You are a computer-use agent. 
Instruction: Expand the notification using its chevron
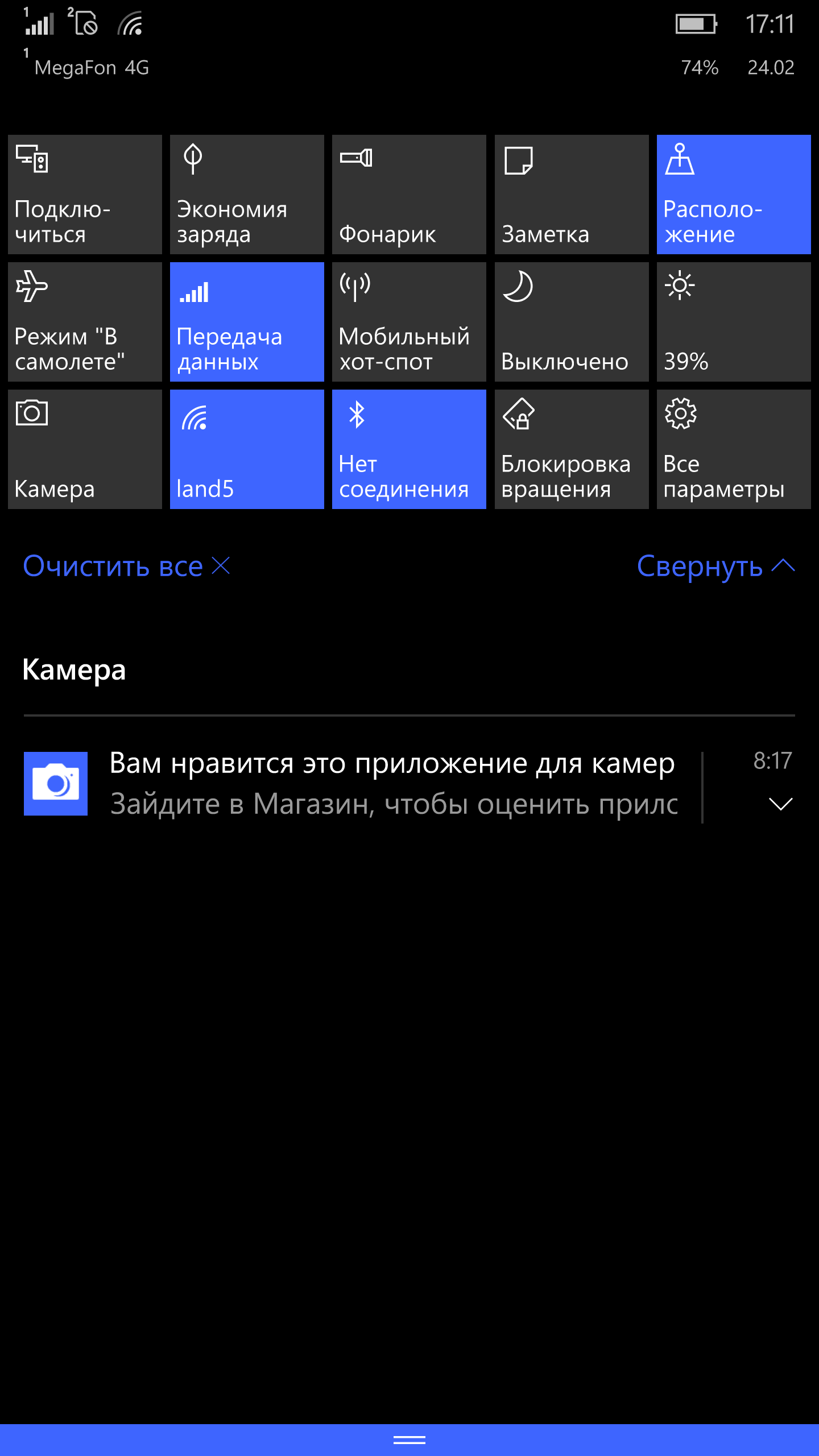[x=780, y=804]
